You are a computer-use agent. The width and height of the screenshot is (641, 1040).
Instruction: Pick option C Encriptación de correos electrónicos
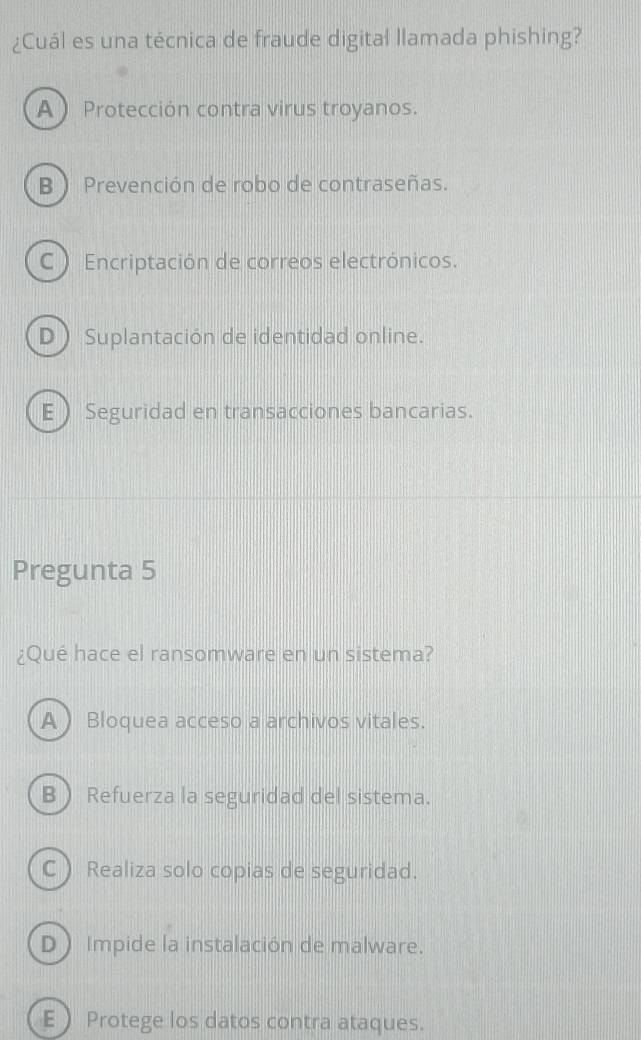(46, 263)
